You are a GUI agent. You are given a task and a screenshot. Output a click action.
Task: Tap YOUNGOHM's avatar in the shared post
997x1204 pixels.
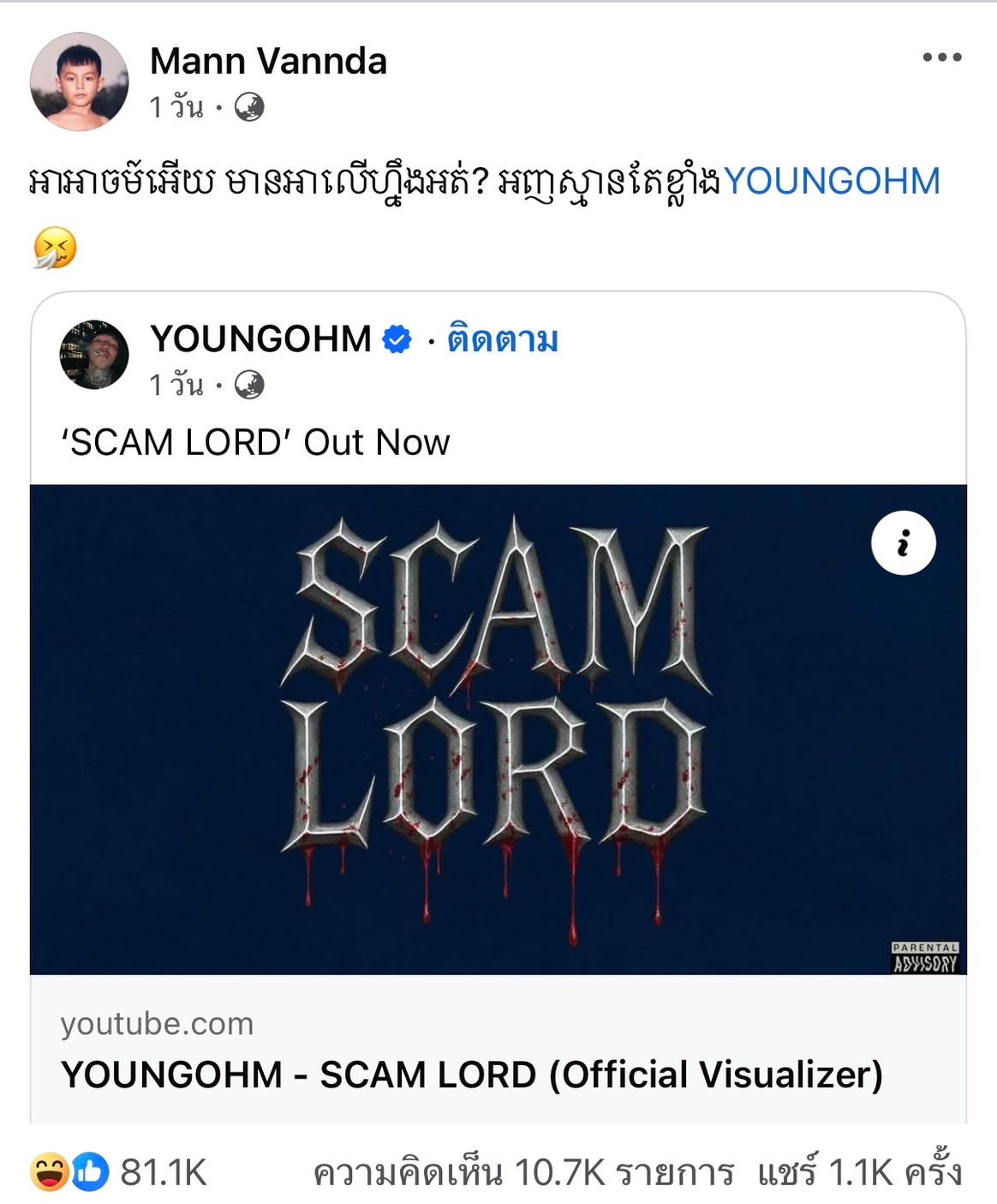94,355
